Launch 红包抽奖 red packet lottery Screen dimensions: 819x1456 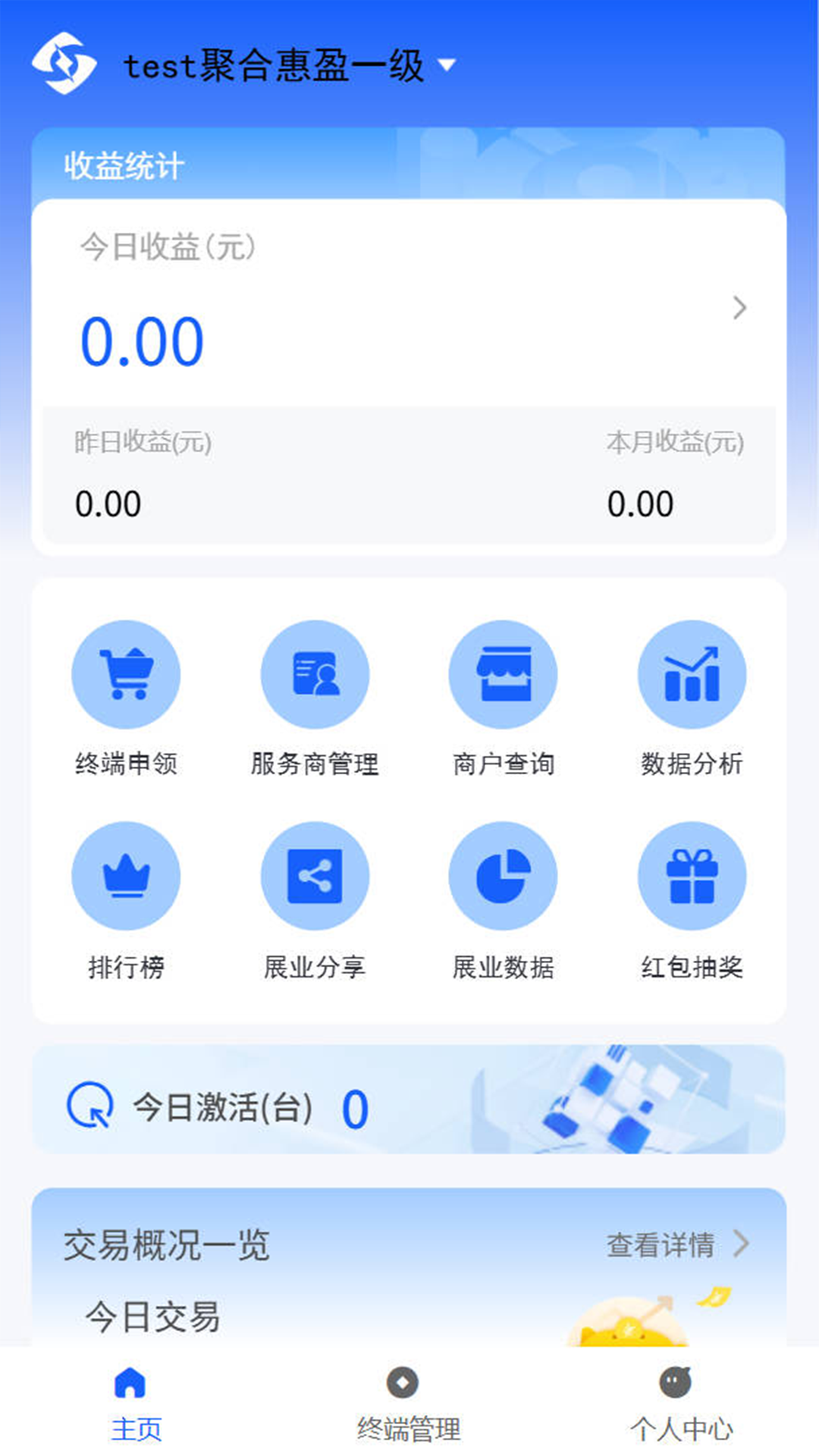pos(692,877)
